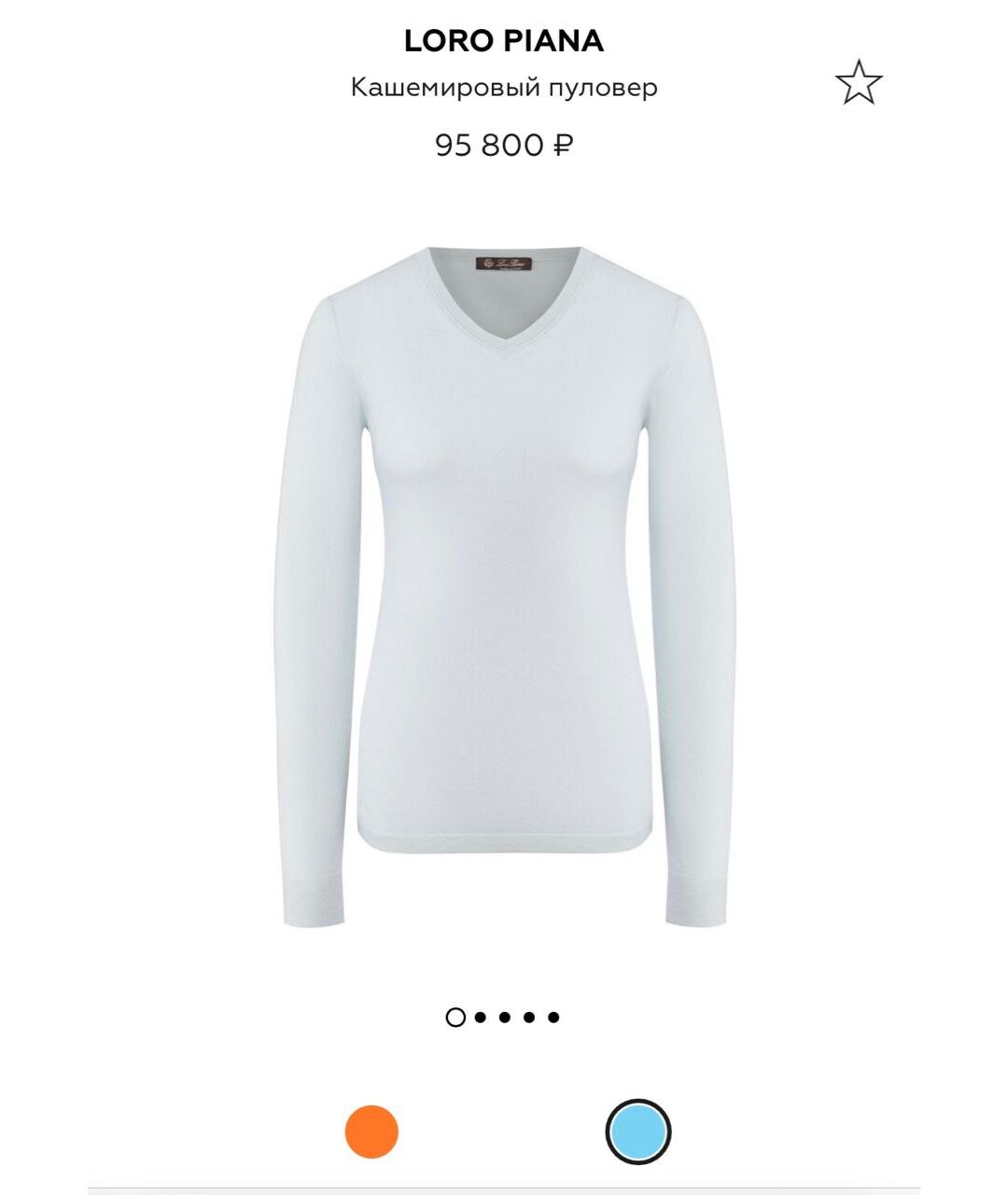Add the pullover to favorites via the star
Image resolution: width=1008 pixels, height=1195 pixels.
(x=858, y=83)
